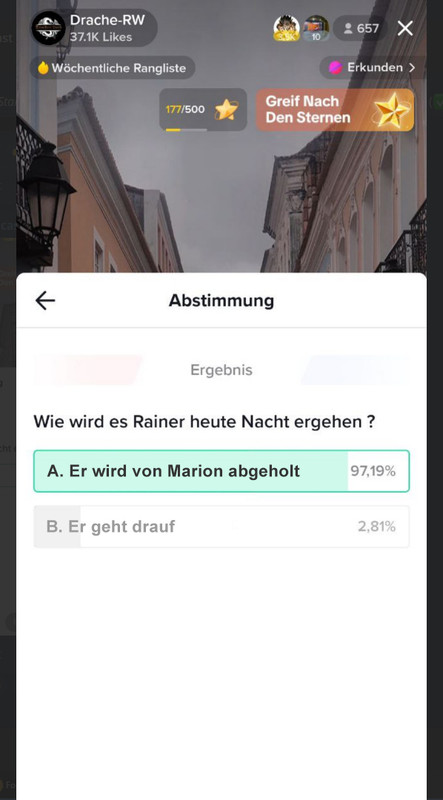Open Wöchentliche Rangliste

(112, 68)
